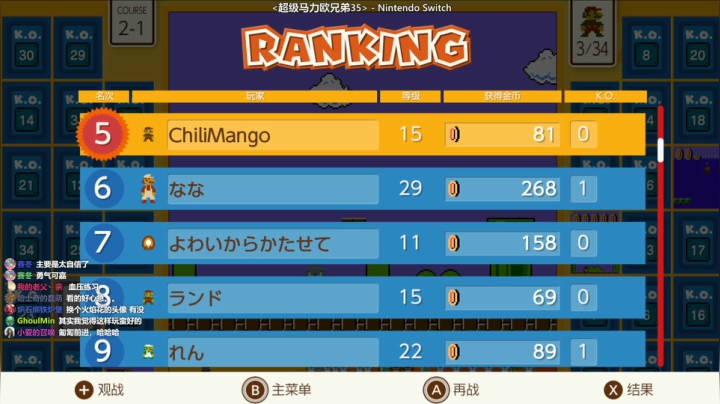Open the 结果 results screen
Image resolution: width=720 pixels, height=404 pixels.
629,390
